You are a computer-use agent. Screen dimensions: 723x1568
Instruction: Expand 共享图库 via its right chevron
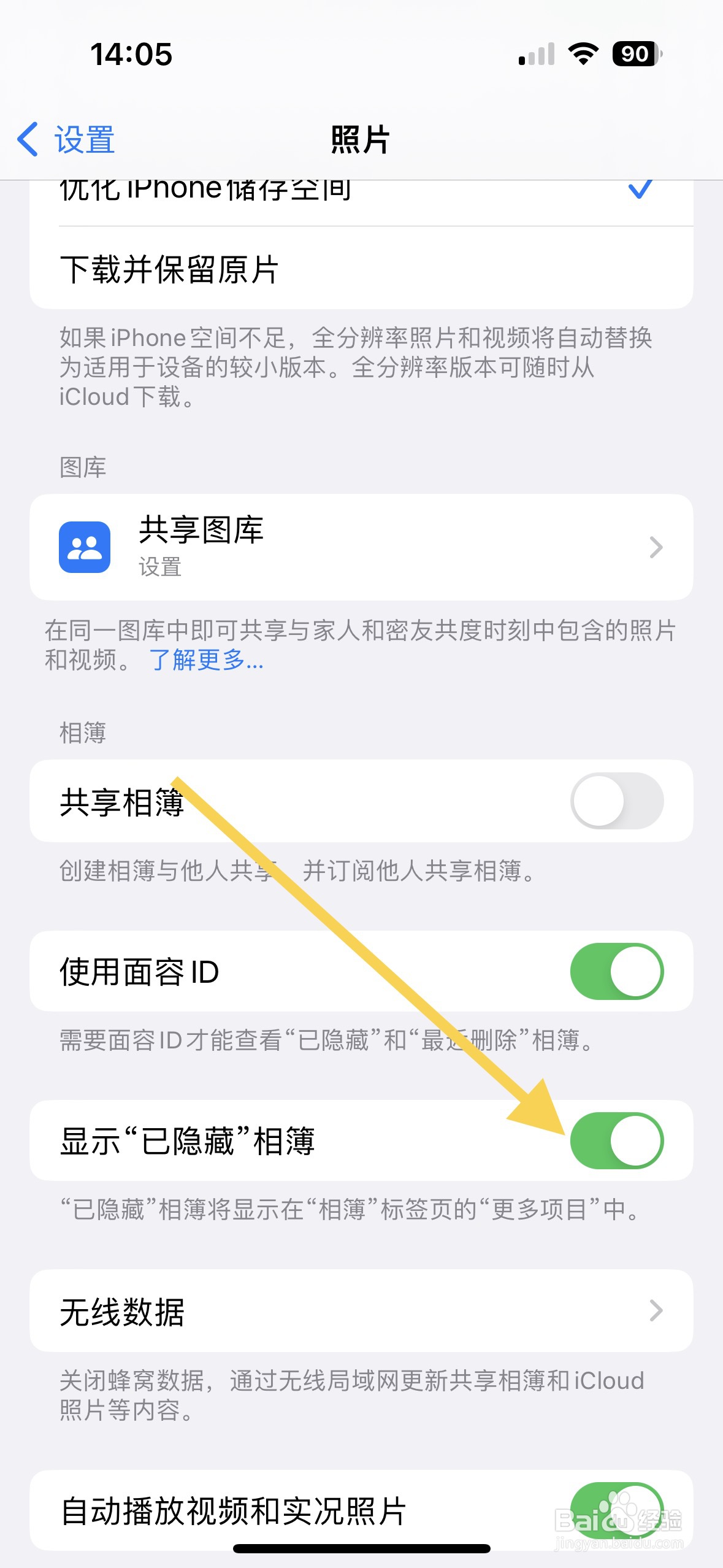point(657,547)
